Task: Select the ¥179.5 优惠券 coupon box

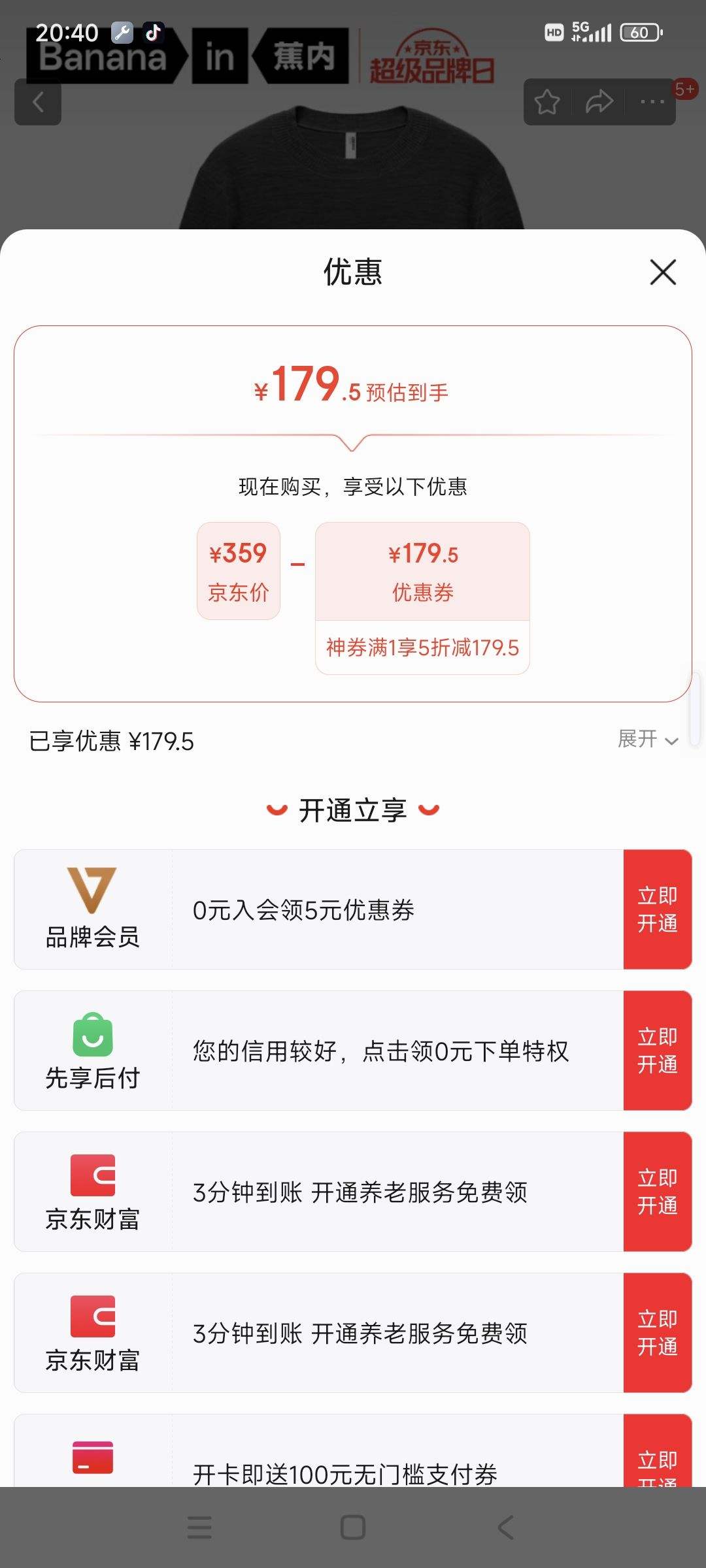Action: 422,572
